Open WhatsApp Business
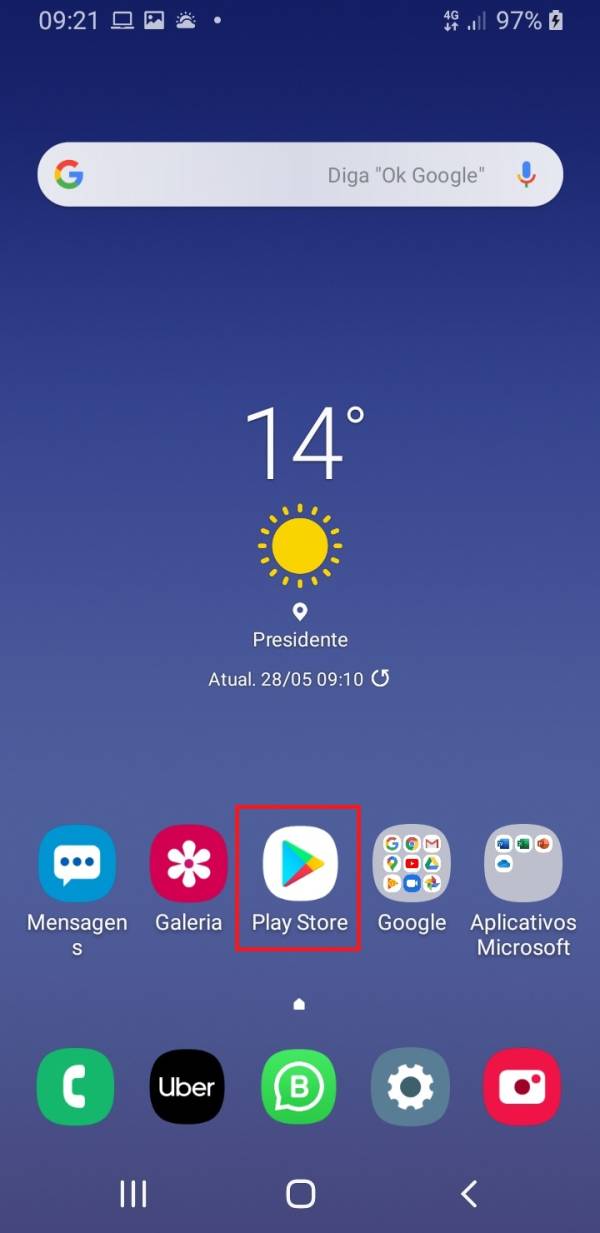 [299, 1087]
